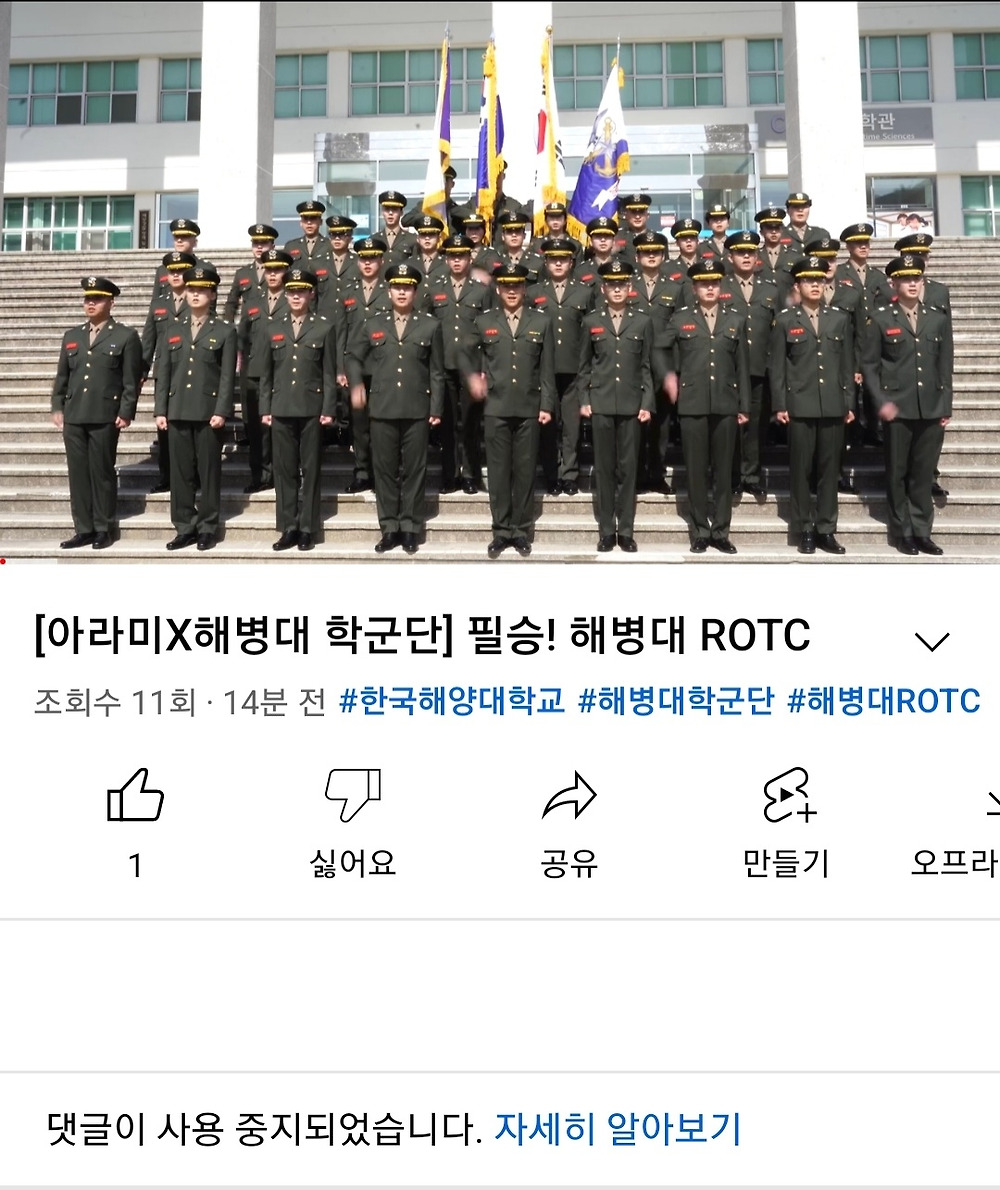Create a Short with 만들기
The image size is (1000, 1190).
coord(787,797)
